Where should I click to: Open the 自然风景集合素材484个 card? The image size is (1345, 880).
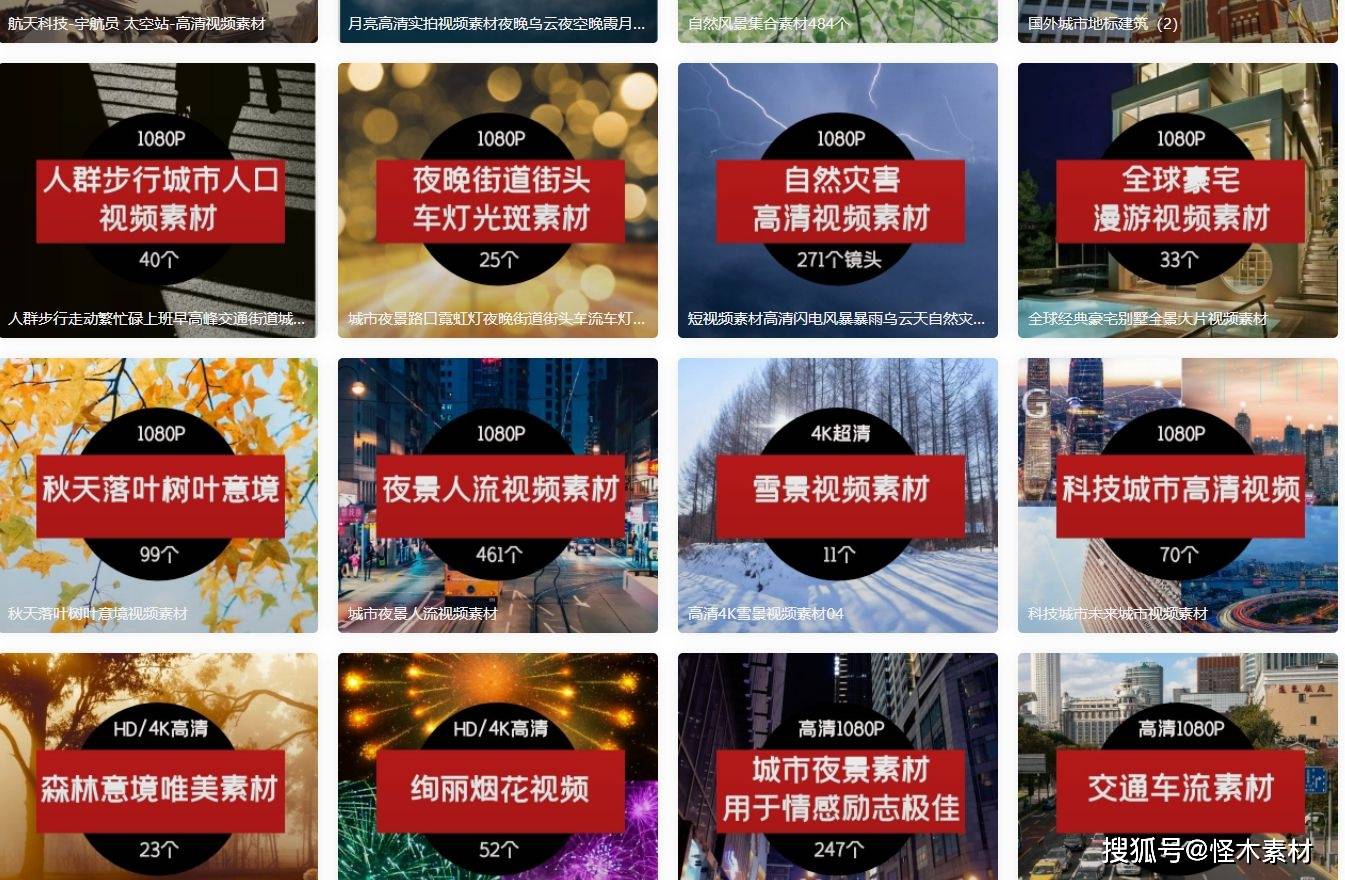pos(838,21)
